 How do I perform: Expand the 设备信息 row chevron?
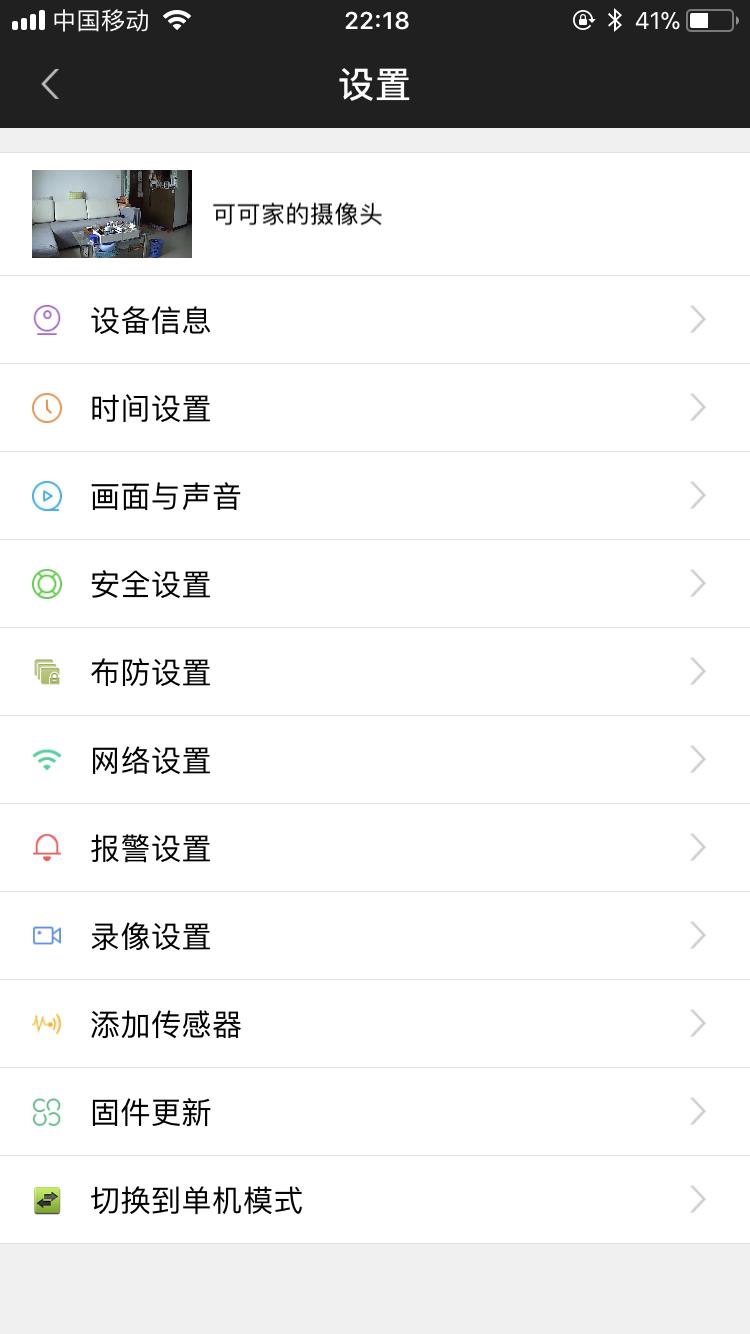(698, 318)
